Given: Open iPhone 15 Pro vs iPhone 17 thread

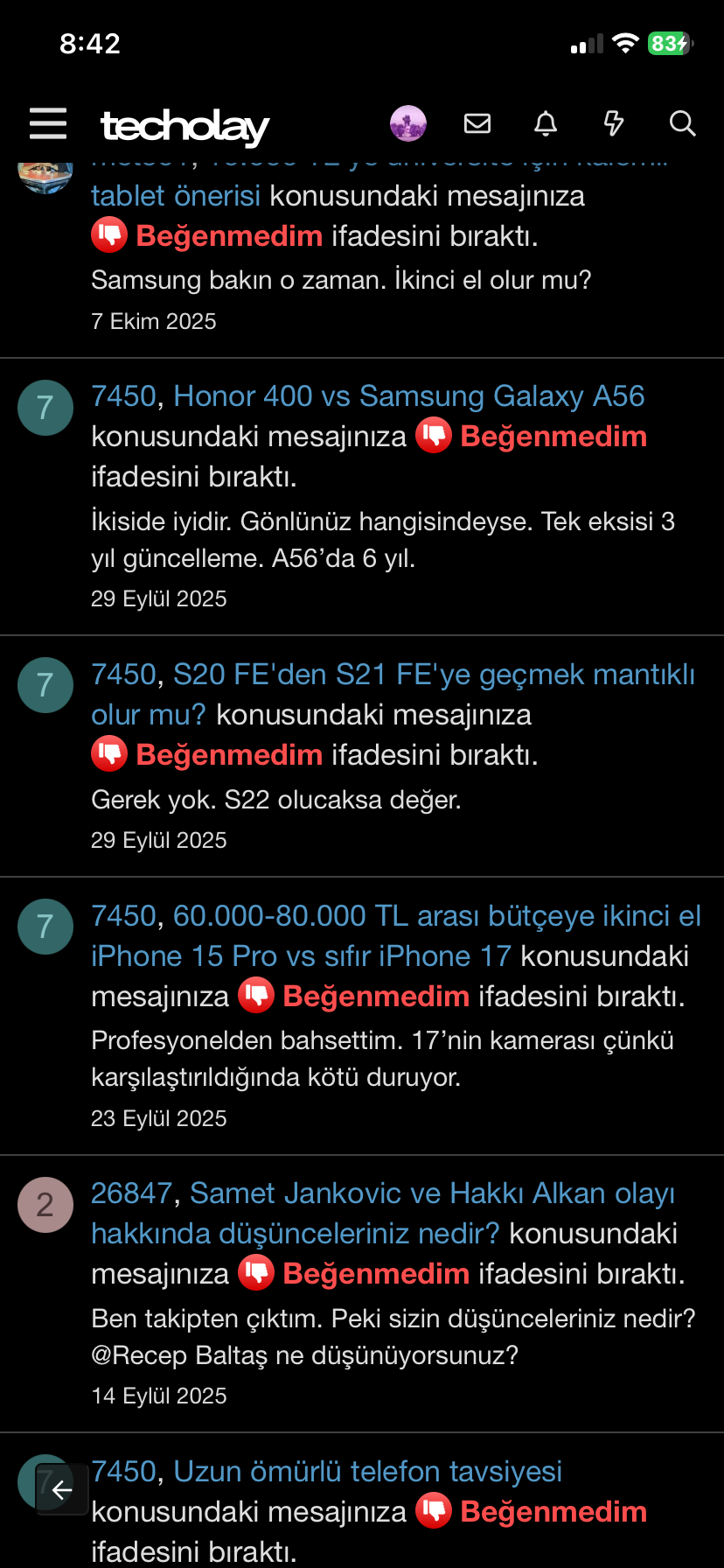Looking at the screenshot, I should pos(396,936).
